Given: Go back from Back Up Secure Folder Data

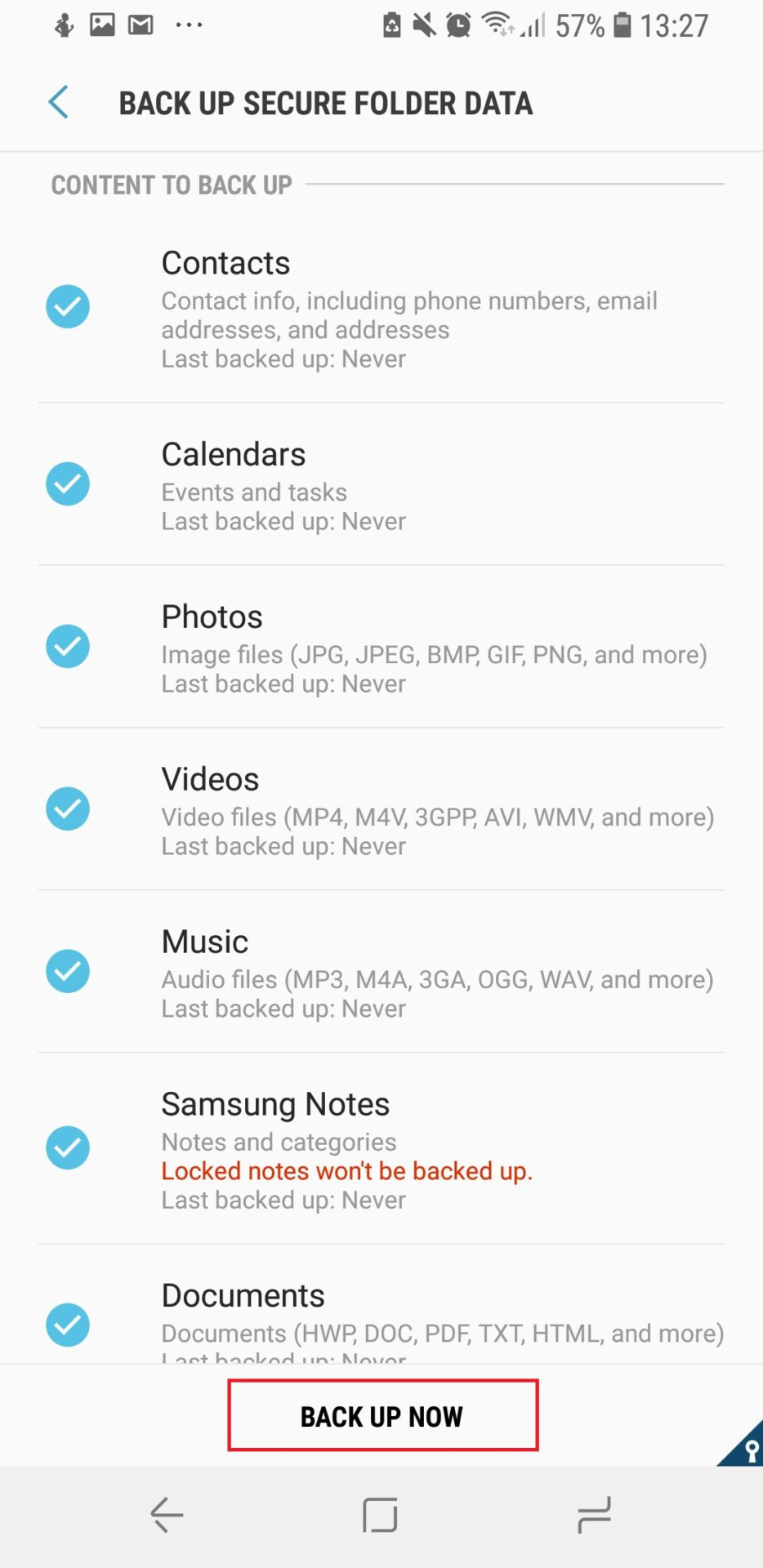Looking at the screenshot, I should tap(59, 103).
